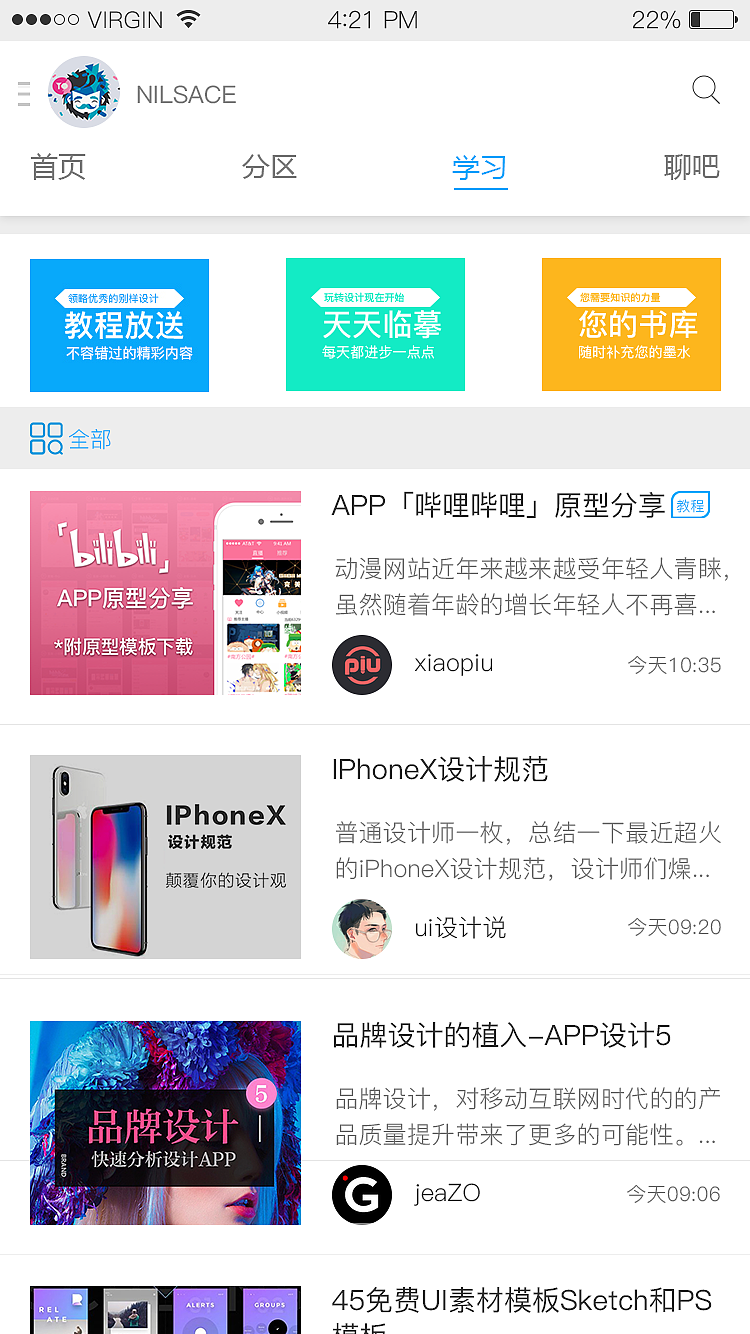The image size is (750, 1334).
Task: Tap ui设计说's author avatar
Action: [362, 928]
